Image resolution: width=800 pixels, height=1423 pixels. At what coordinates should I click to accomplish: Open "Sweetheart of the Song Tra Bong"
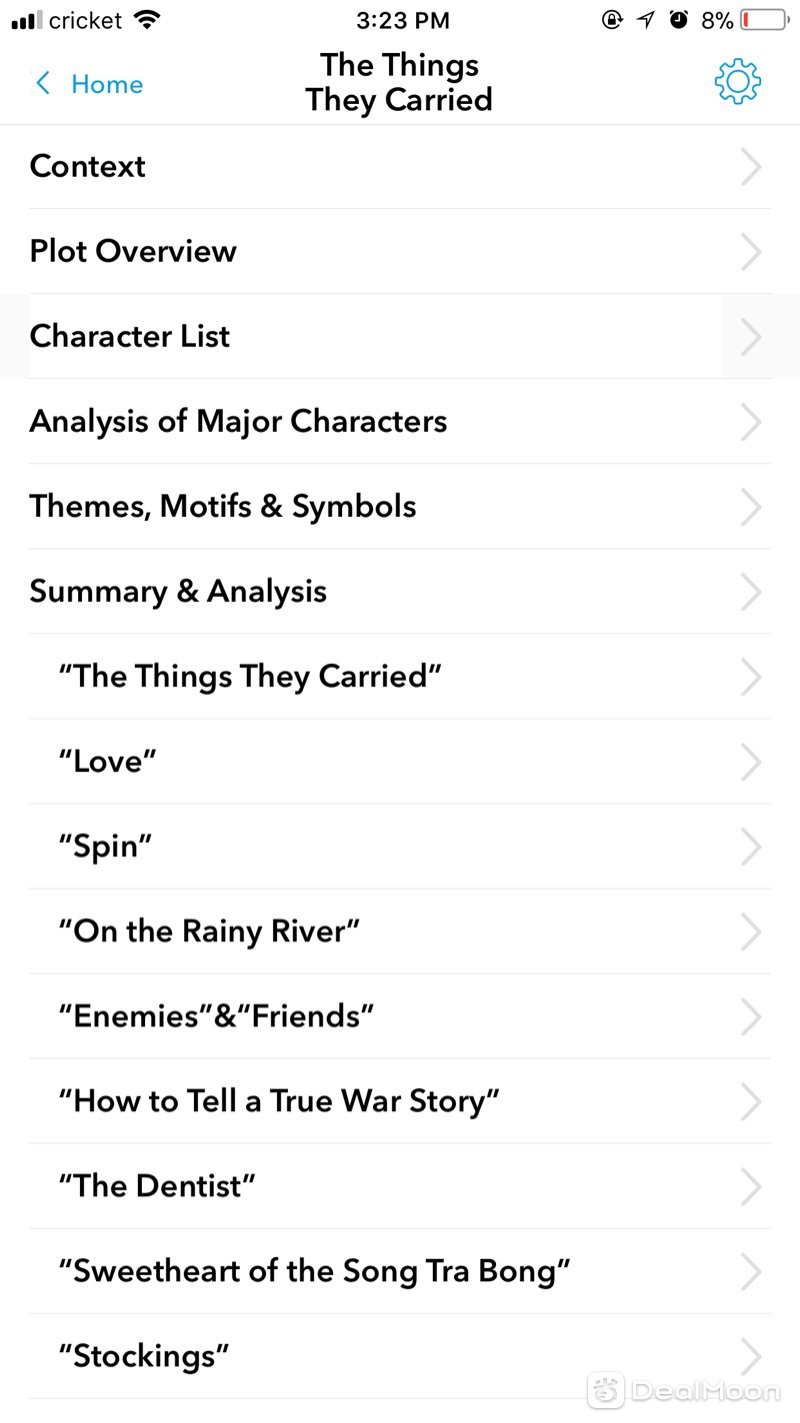400,1272
